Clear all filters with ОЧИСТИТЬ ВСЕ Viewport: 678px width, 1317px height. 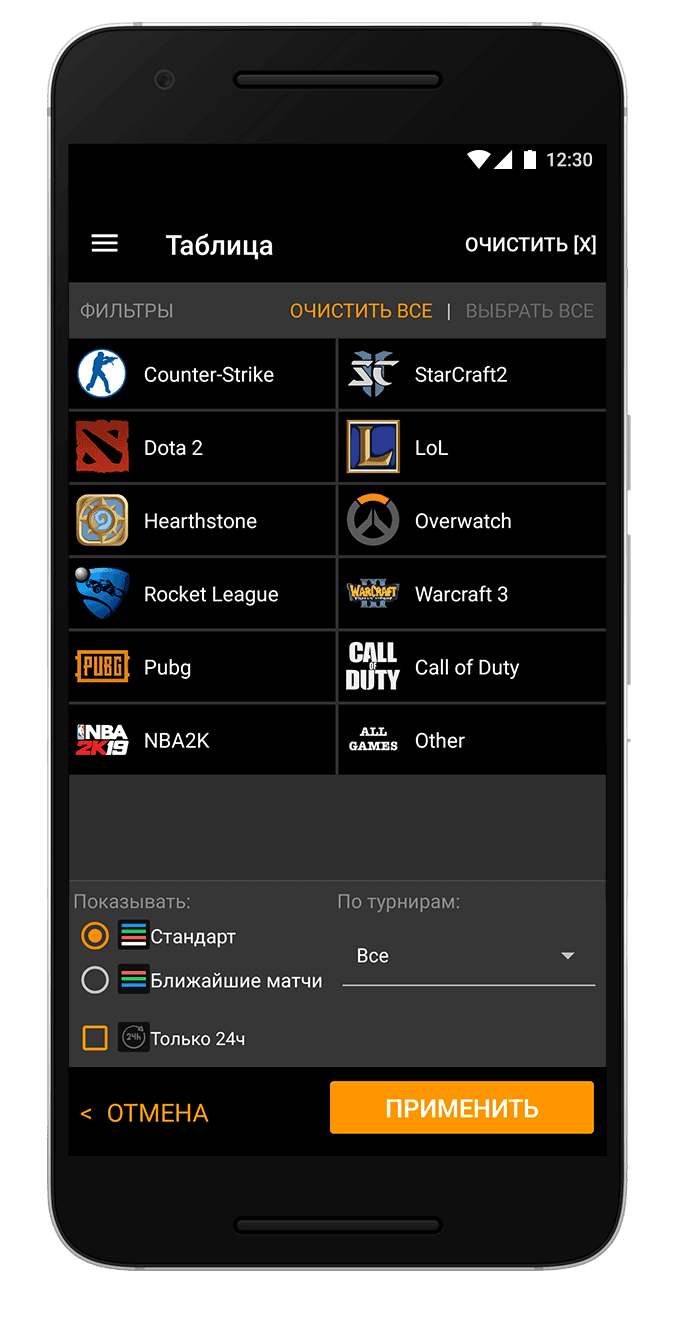tap(361, 311)
